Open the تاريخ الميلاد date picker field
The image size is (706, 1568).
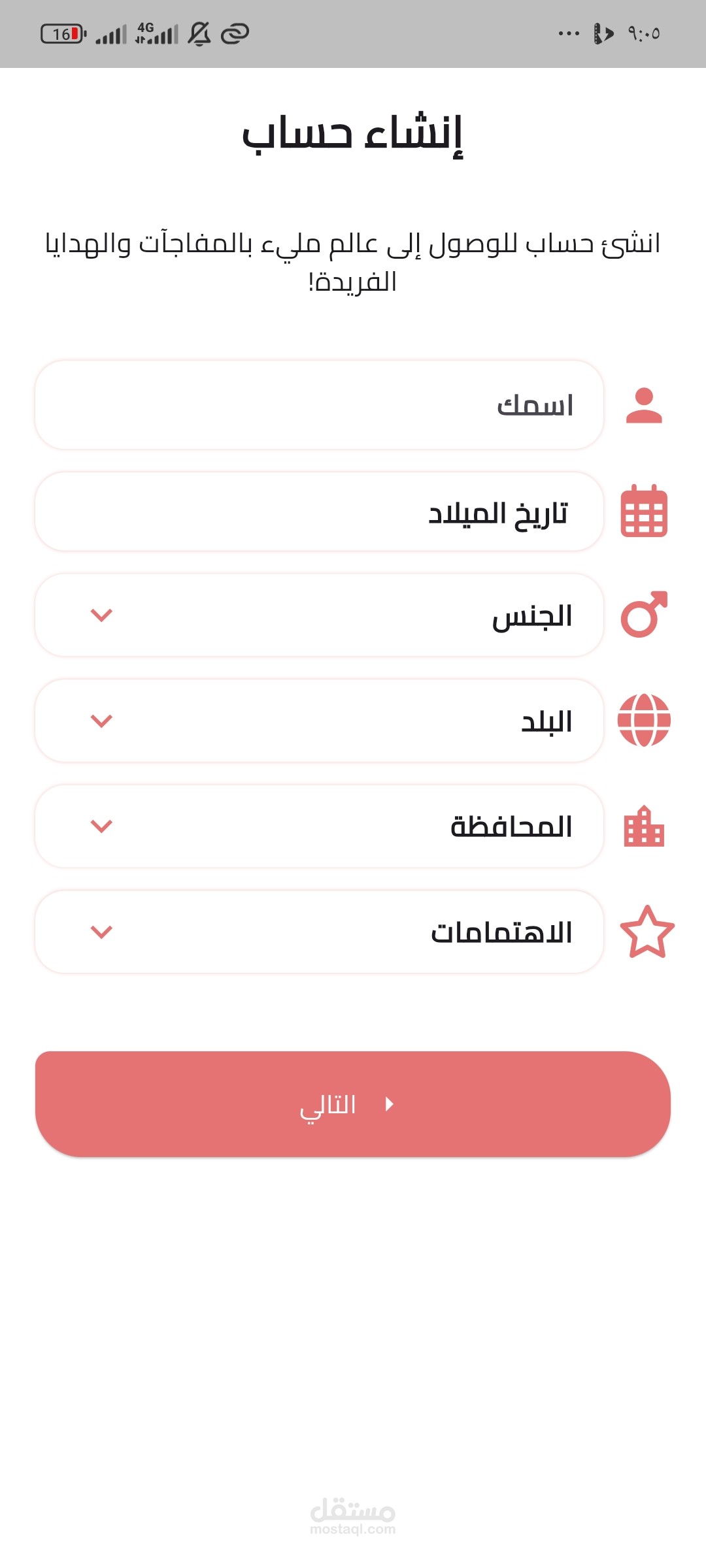click(x=319, y=512)
